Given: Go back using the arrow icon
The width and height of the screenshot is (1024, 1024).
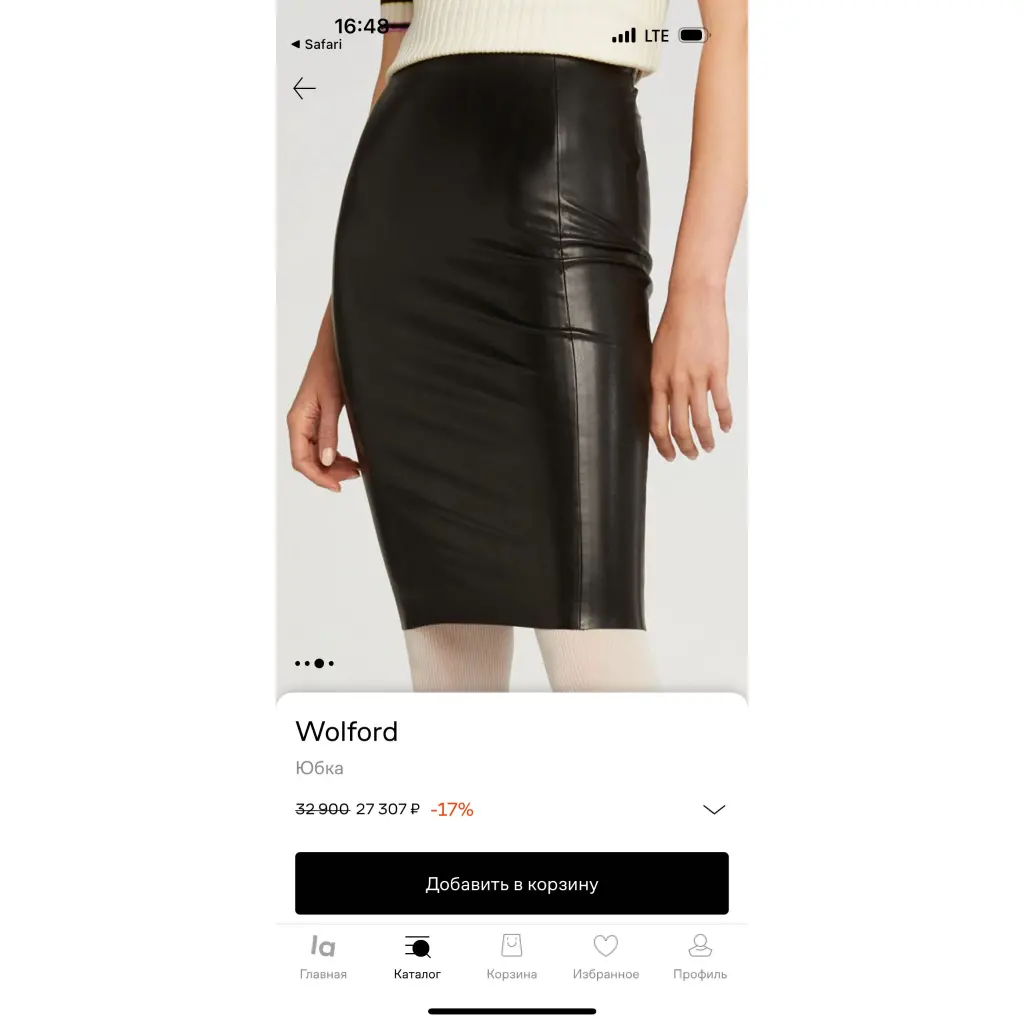Looking at the screenshot, I should point(304,88).
